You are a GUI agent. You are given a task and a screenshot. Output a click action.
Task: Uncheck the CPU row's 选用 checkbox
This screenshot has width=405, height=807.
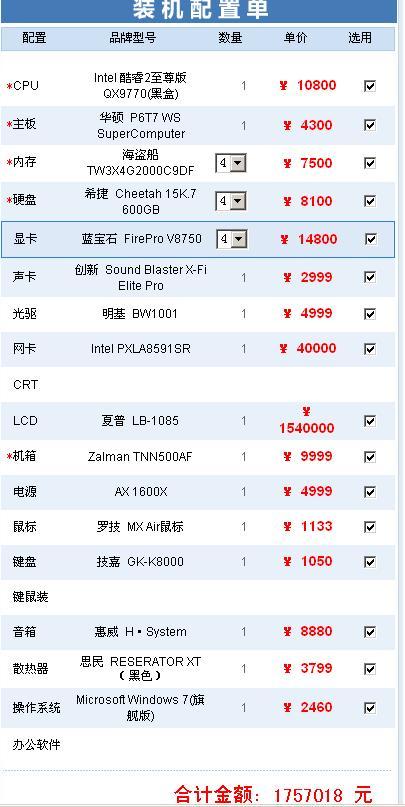pos(369,86)
